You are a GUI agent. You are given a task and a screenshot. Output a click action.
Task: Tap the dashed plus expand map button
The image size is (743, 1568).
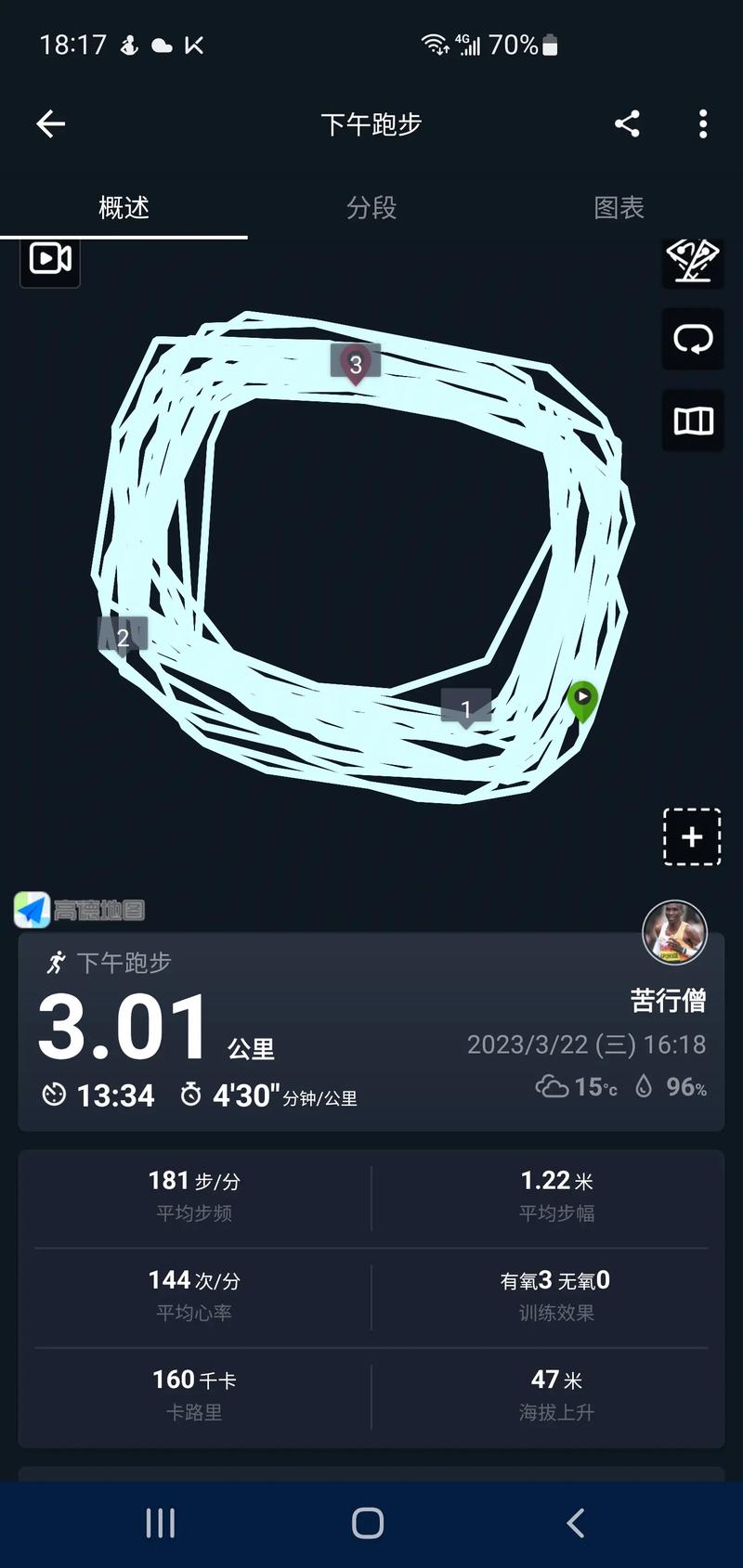[x=692, y=837]
